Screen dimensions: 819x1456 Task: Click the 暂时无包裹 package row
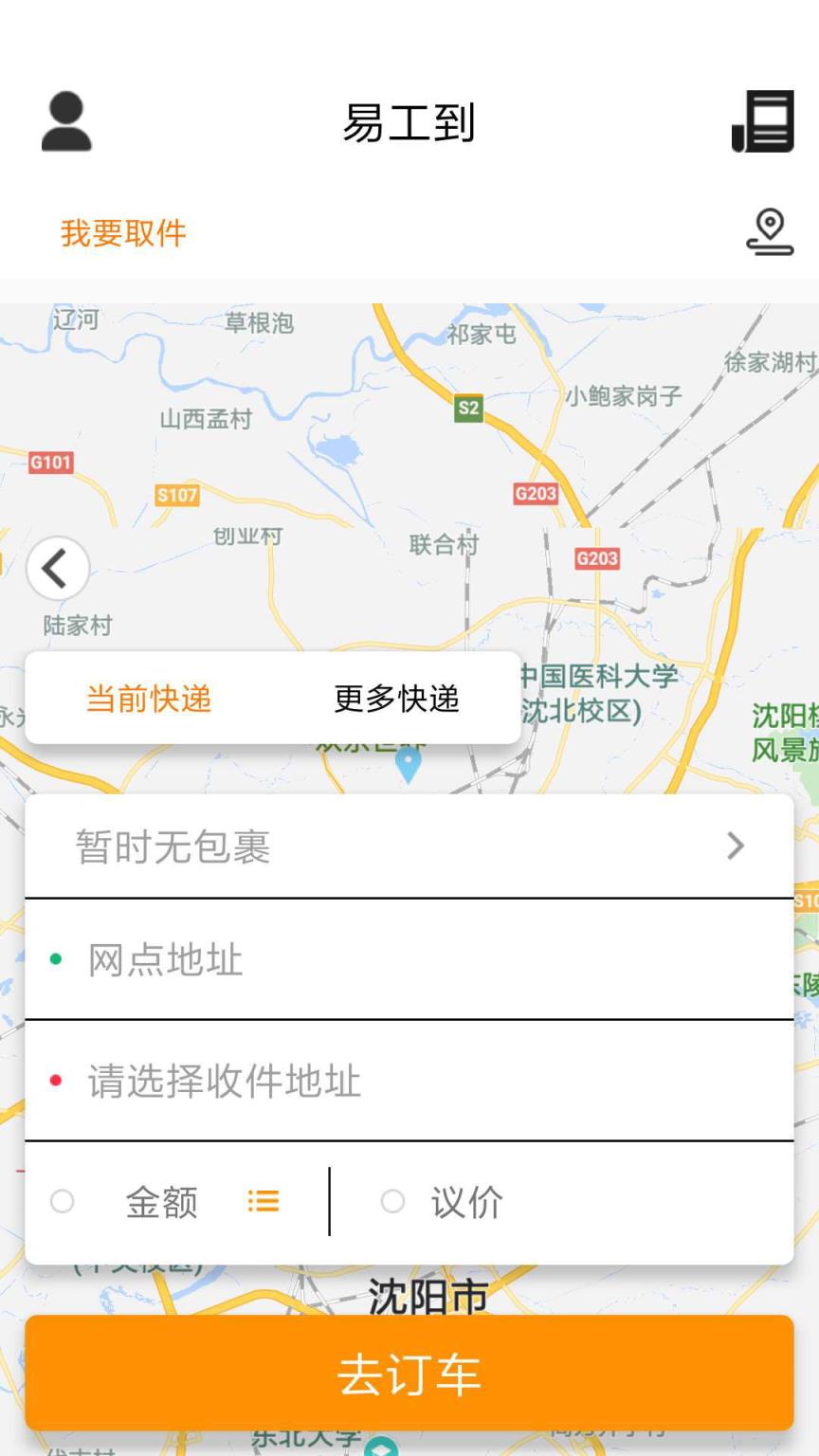tap(284, 846)
